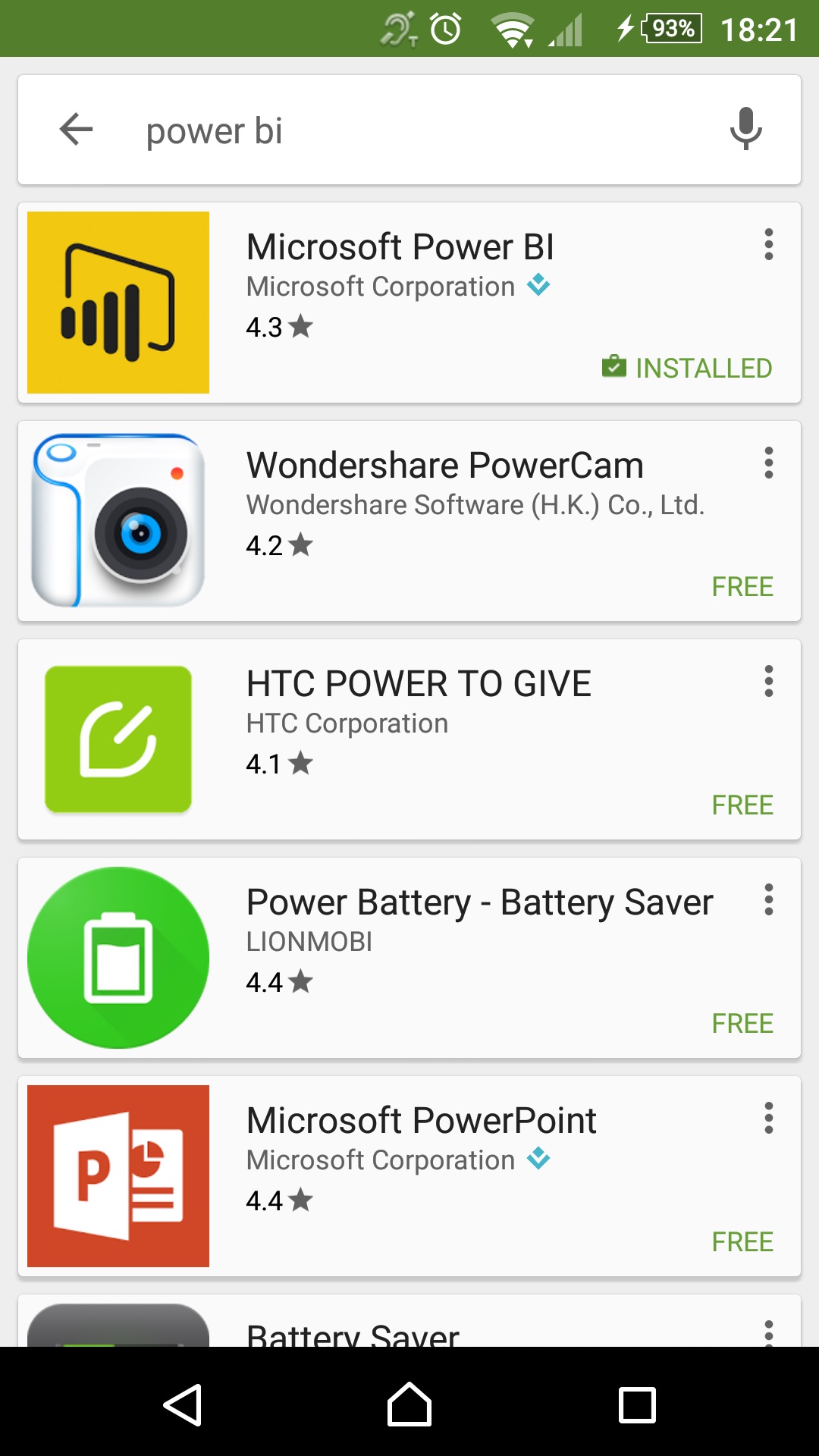Tap the verified badge next to Microsoft Corporation
The height and width of the screenshot is (1456, 819).
(x=538, y=286)
